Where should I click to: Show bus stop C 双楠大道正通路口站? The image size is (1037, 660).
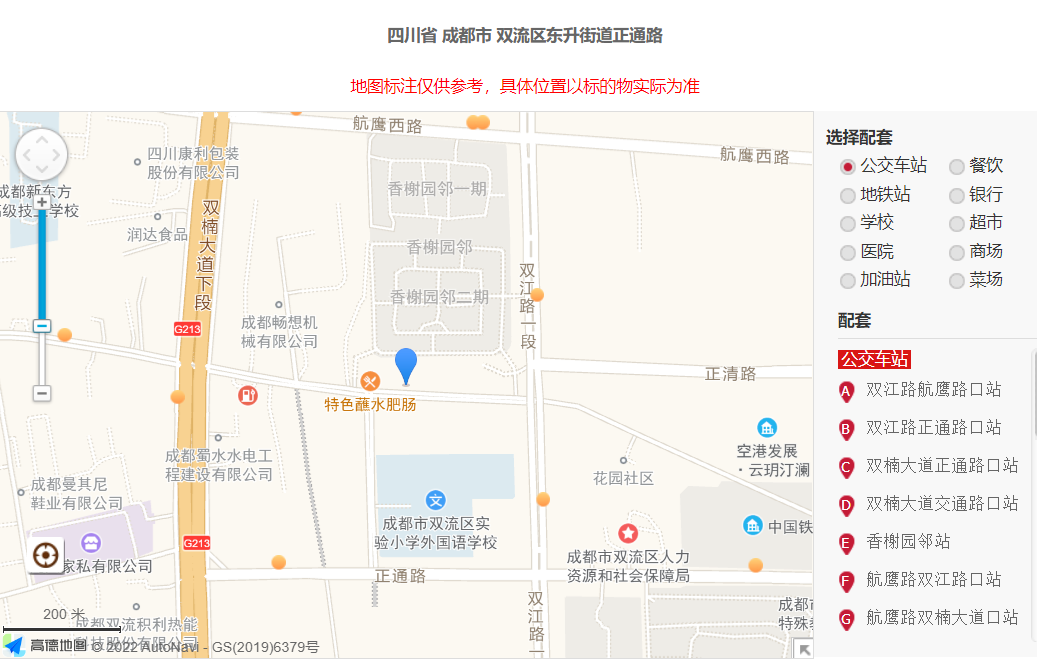pyautogui.click(x=941, y=466)
